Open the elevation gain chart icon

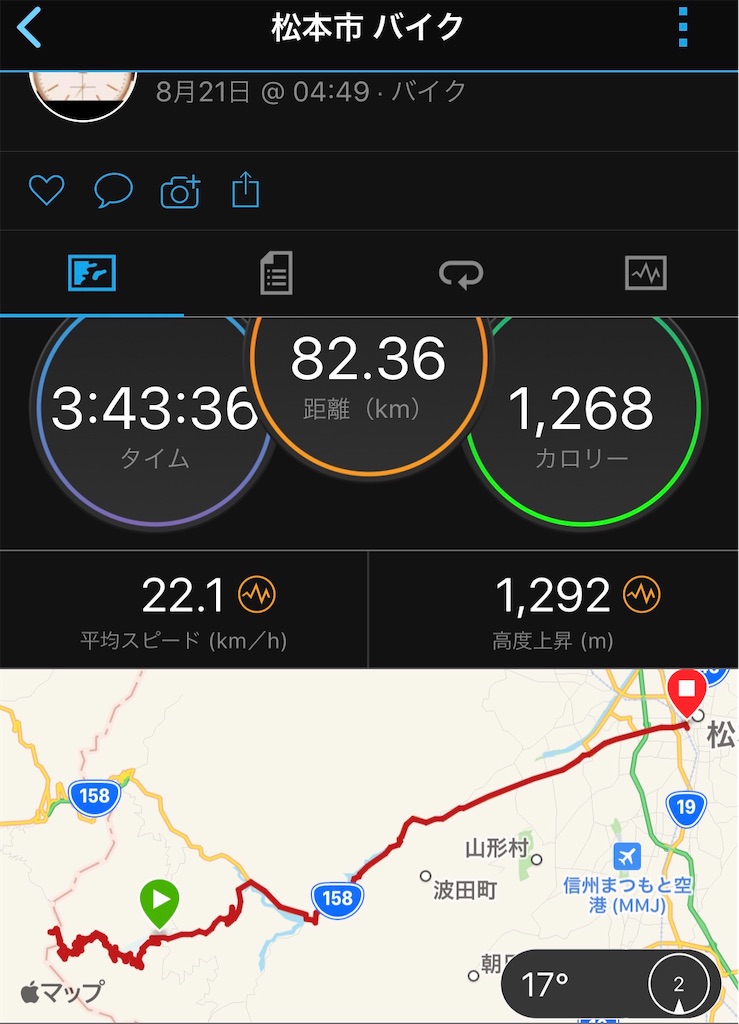coord(642,597)
